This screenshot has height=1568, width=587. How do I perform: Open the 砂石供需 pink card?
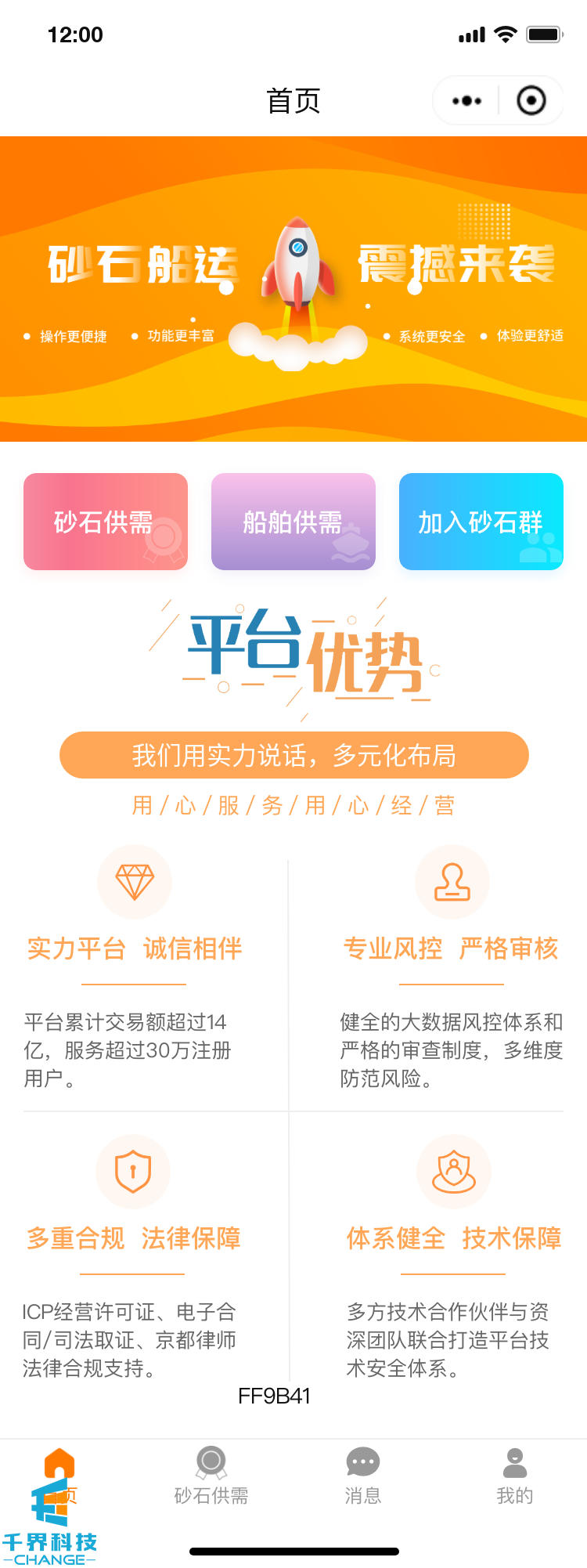click(x=106, y=522)
